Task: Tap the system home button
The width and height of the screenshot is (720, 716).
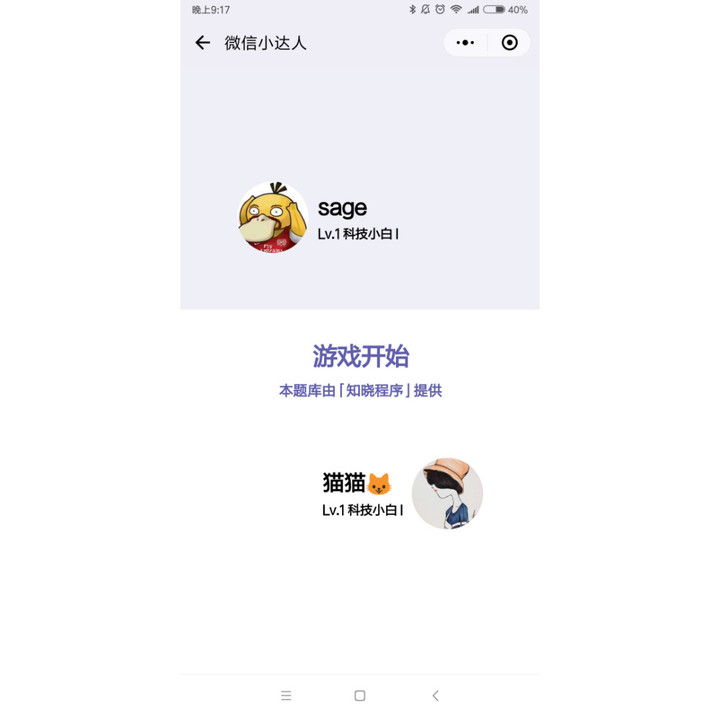Action: coord(360,696)
